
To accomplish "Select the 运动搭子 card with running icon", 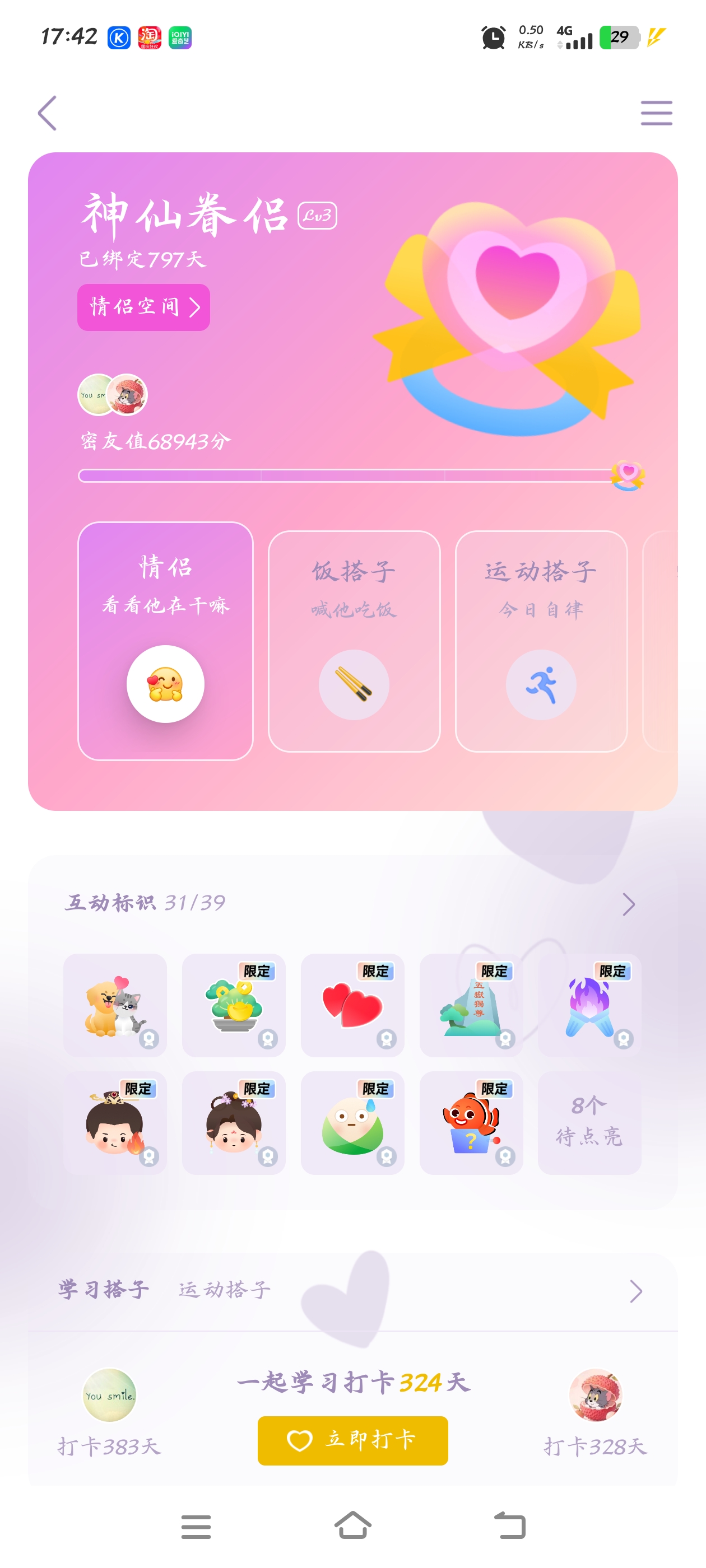I will tap(541, 640).
